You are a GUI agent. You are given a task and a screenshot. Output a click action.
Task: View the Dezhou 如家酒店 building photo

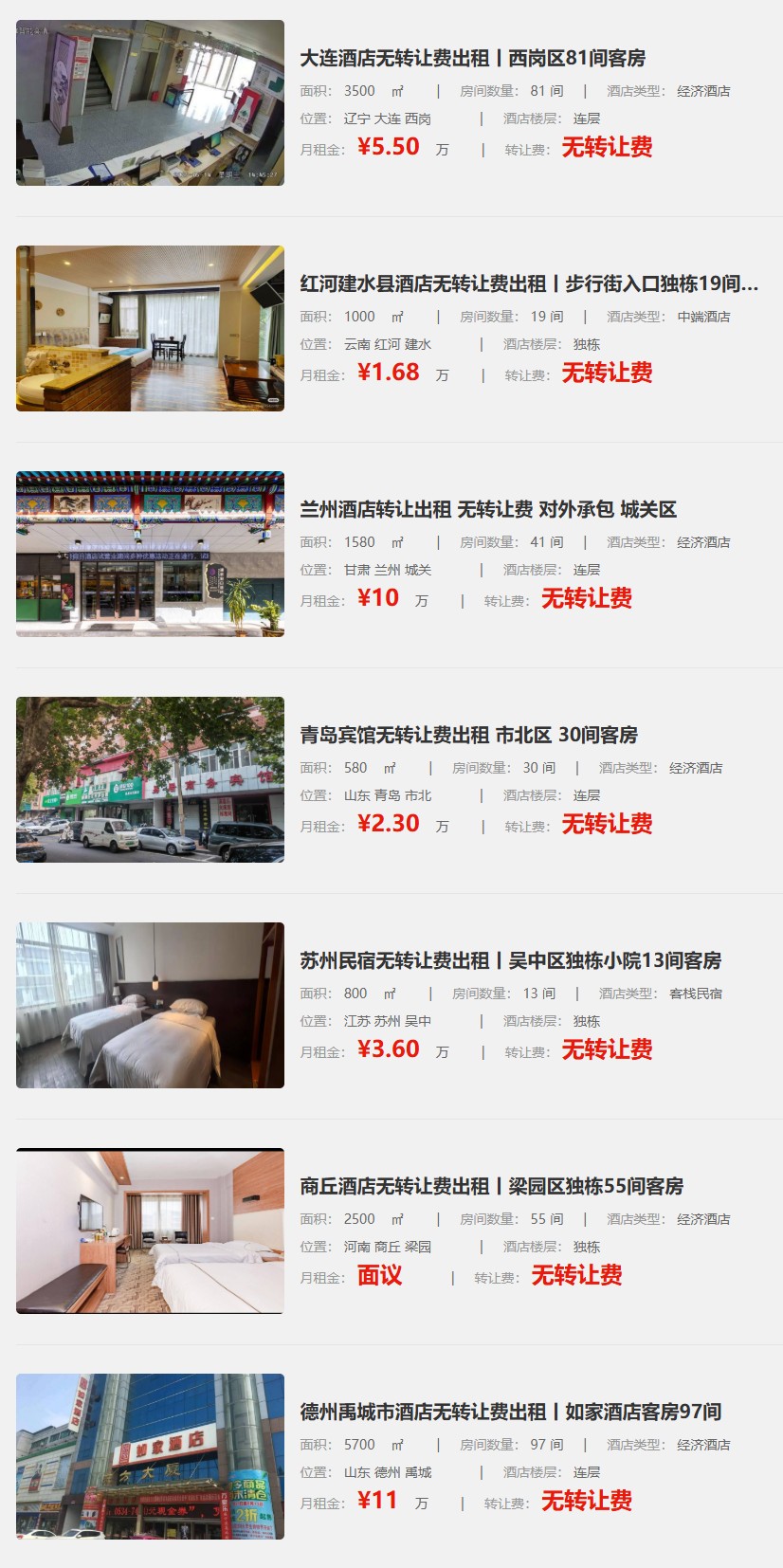(149, 1456)
